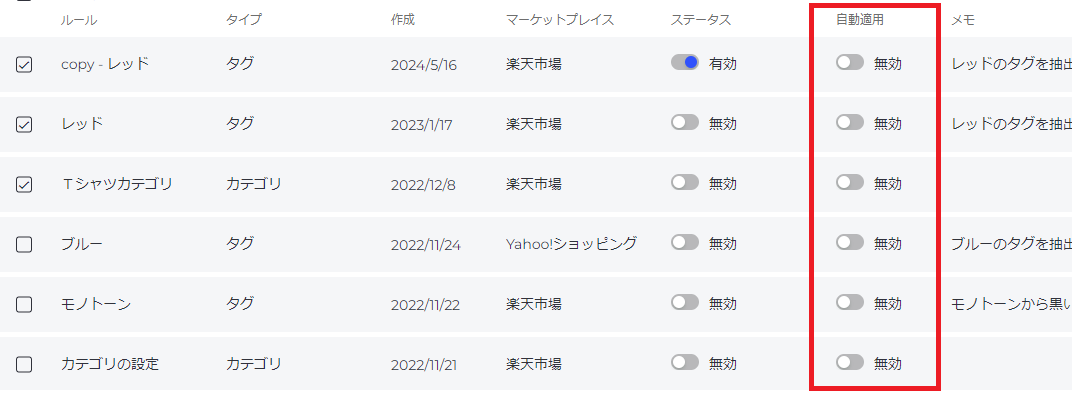Viewport: 1072px width, 401px height.
Task: Turn on 自動適用 for ブルー
Action: click(x=850, y=242)
